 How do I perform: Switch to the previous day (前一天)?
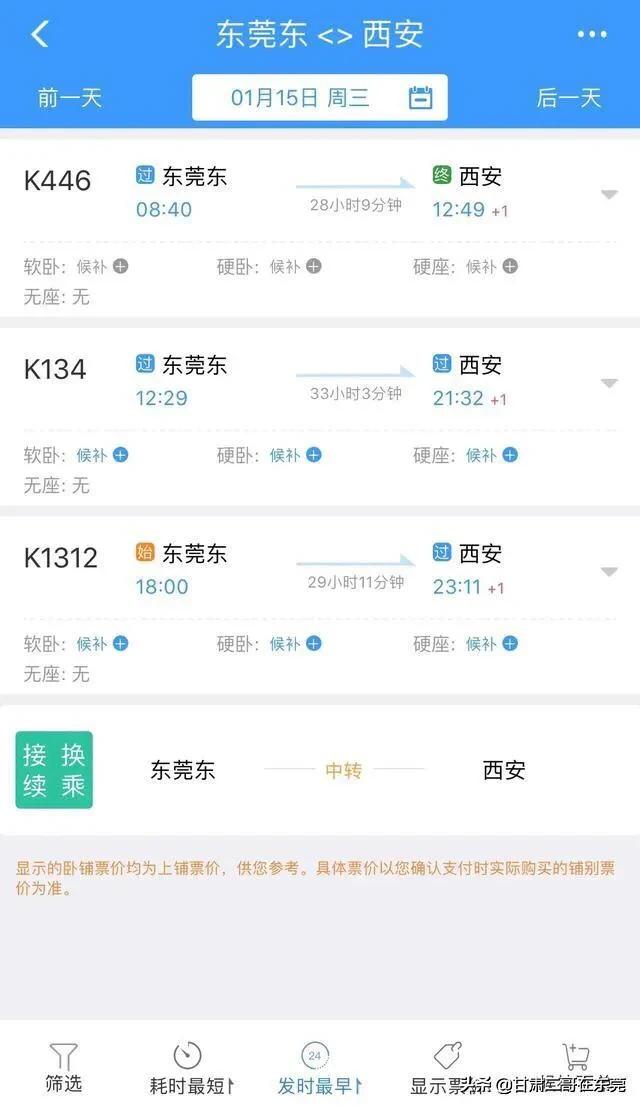point(70,97)
